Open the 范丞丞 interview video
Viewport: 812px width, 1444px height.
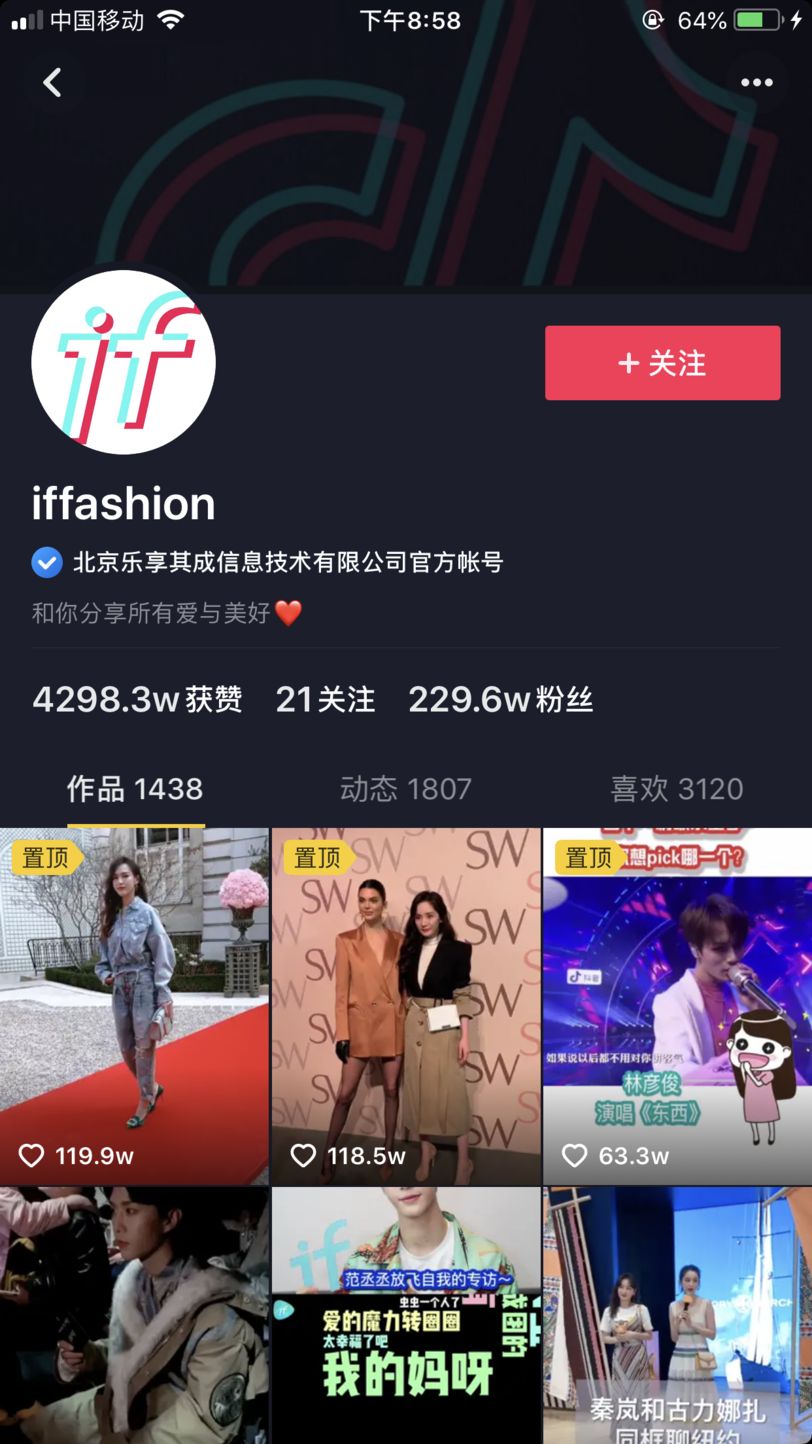click(406, 1315)
